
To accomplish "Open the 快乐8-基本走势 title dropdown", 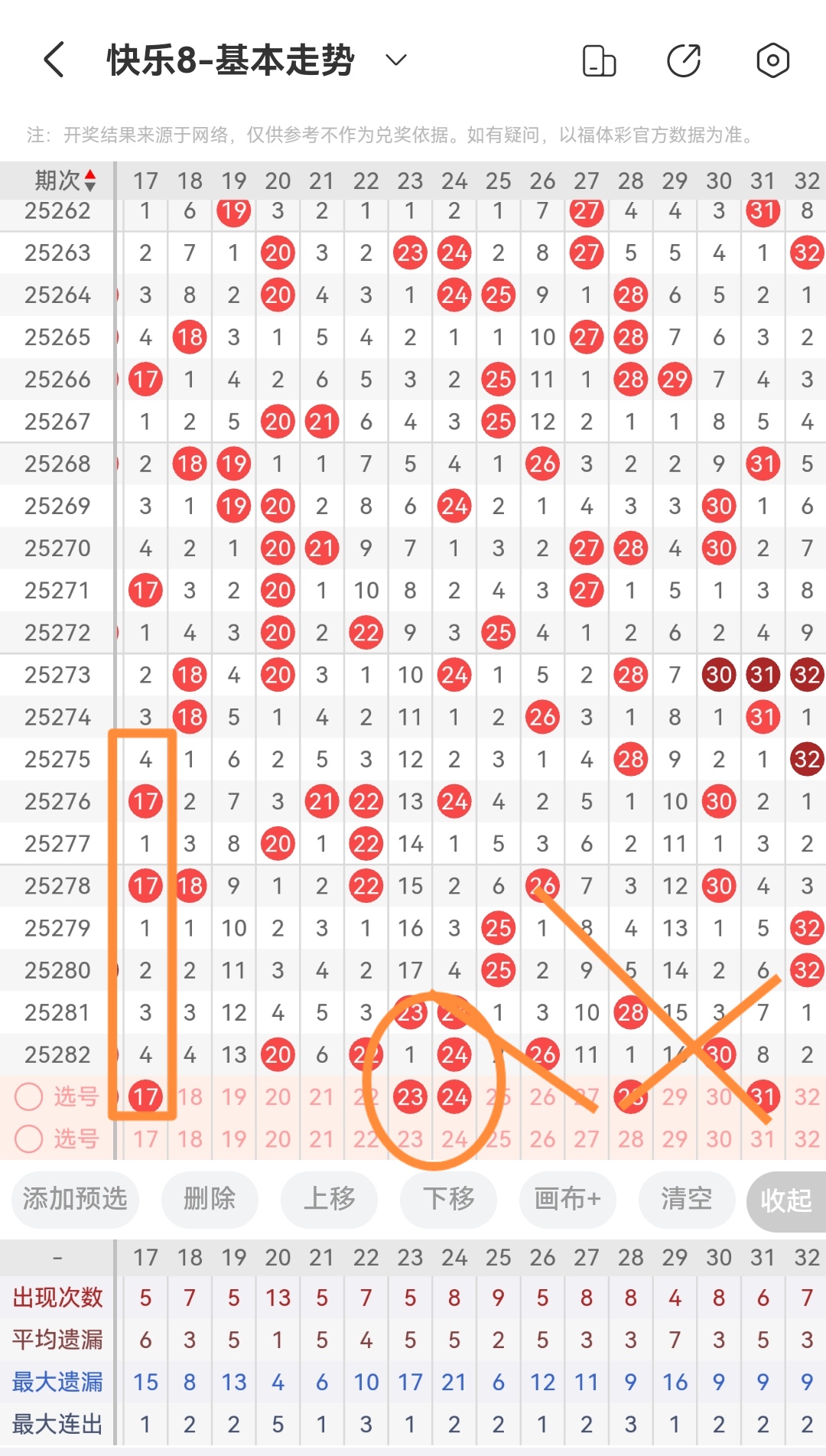I will click(395, 60).
